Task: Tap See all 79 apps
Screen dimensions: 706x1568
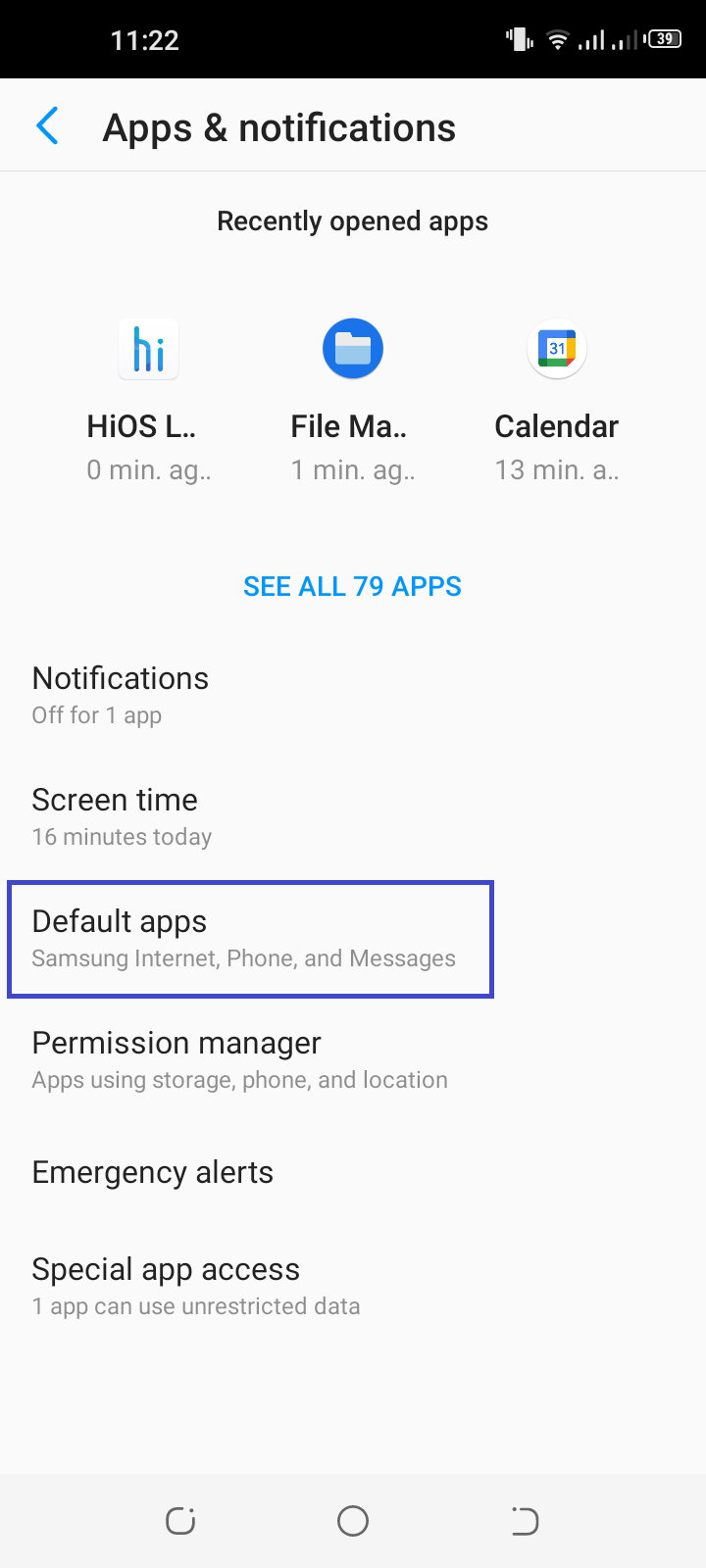Action: (353, 586)
